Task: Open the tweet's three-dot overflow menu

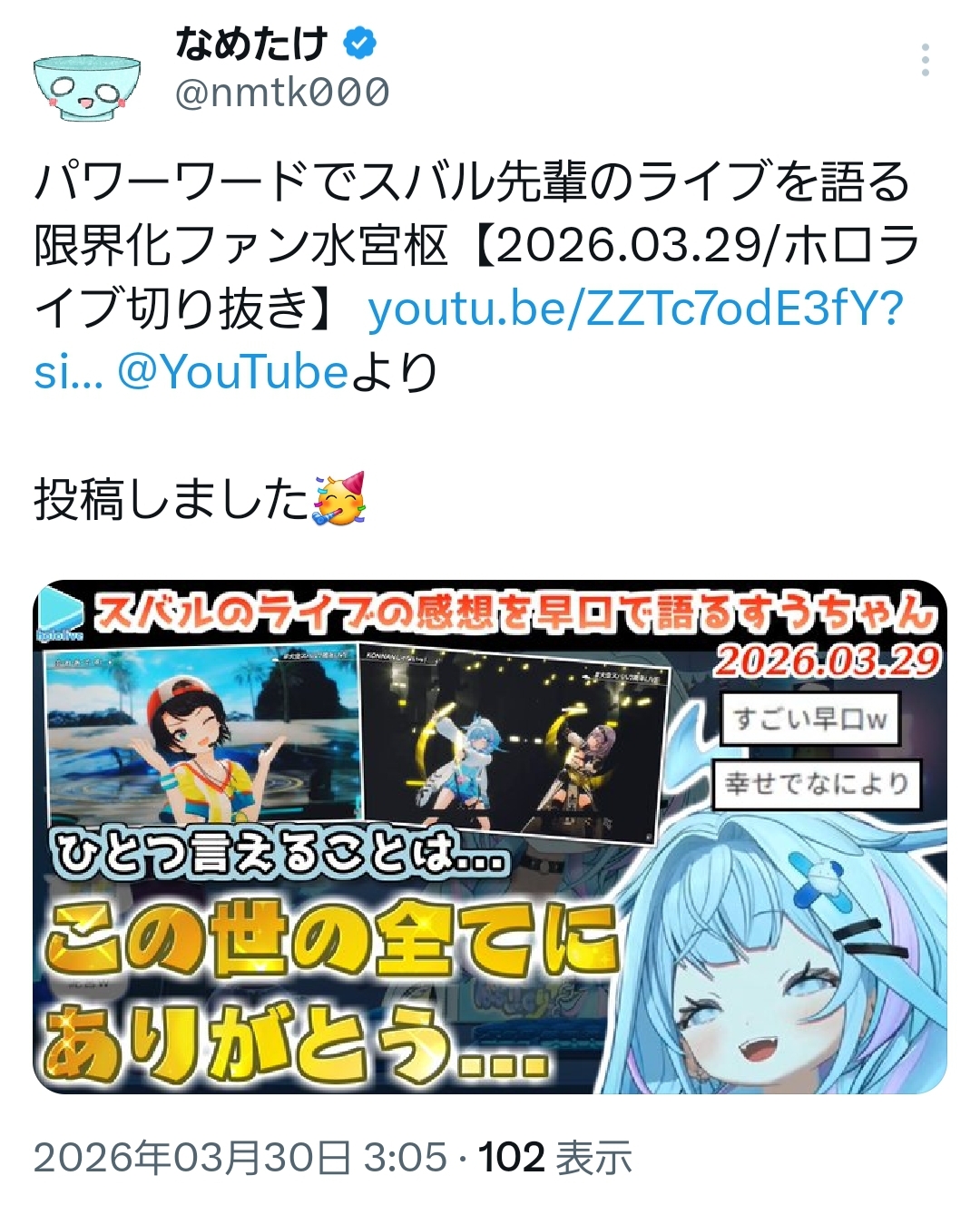Action: click(925, 60)
